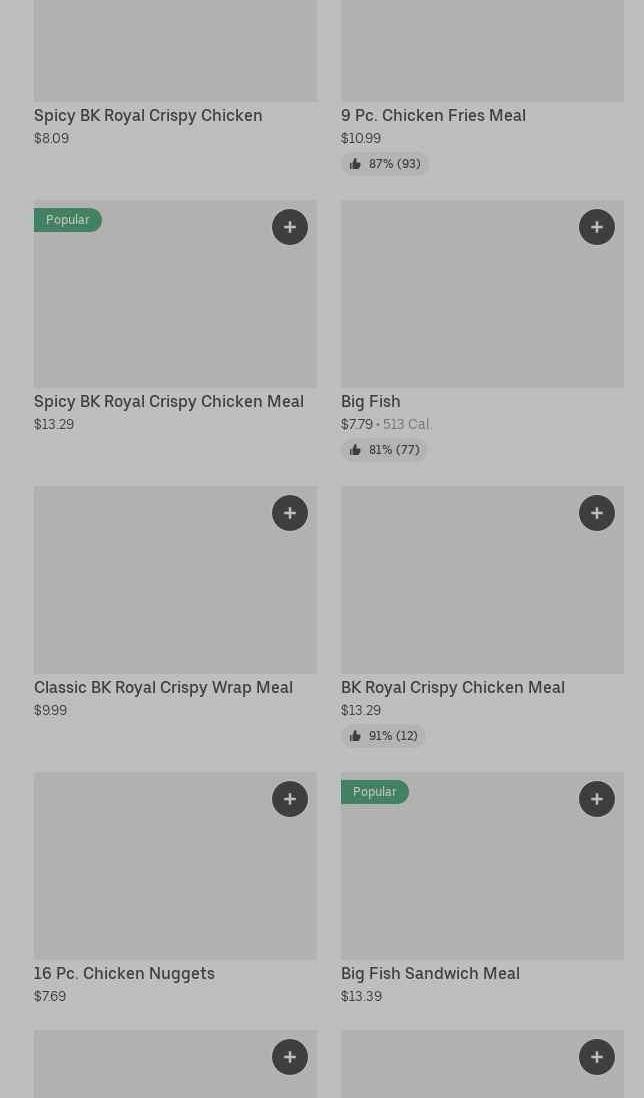This screenshot has width=644, height=1098.
Task: Add BK Royal Crispy Chicken Meal to cart
Action: 597,513
